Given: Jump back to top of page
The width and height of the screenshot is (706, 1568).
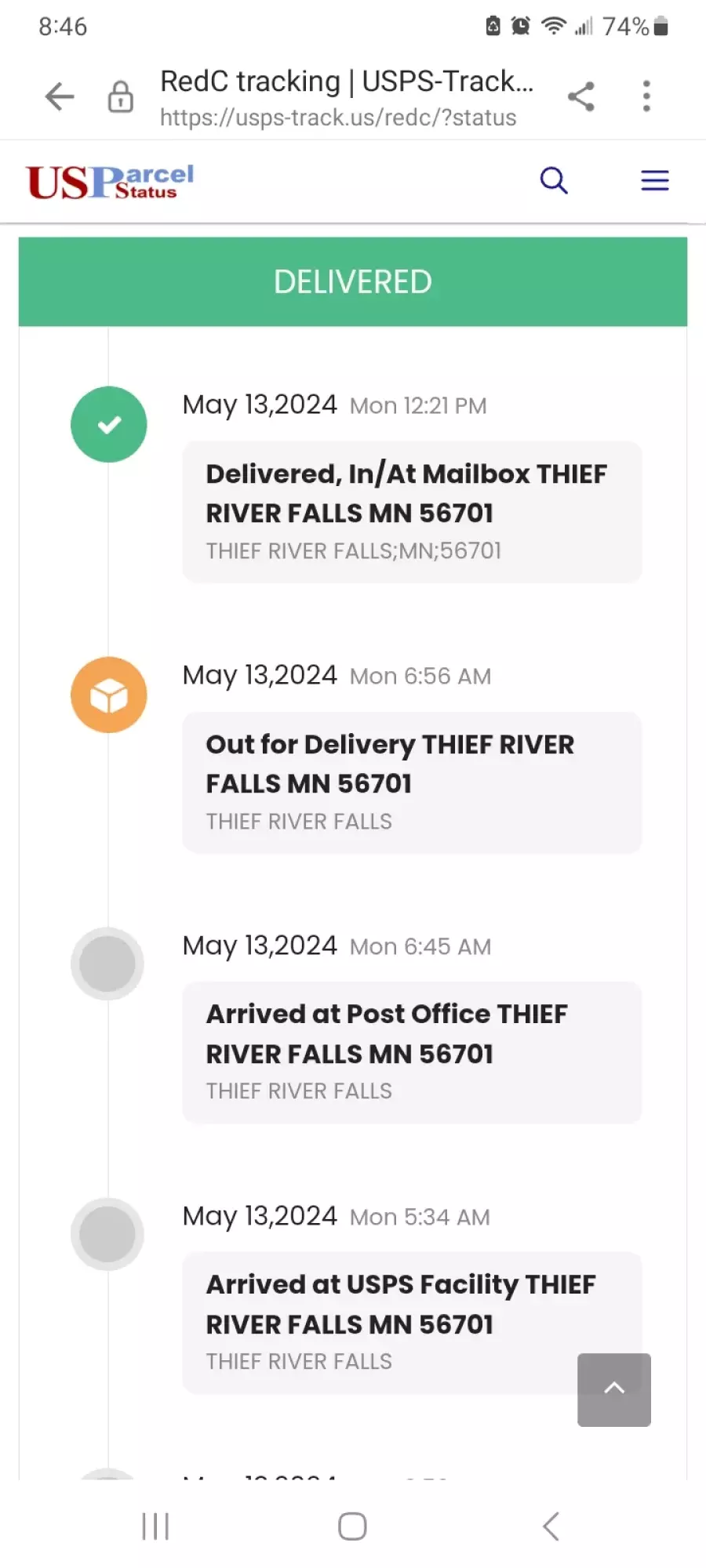Looking at the screenshot, I should (614, 1389).
